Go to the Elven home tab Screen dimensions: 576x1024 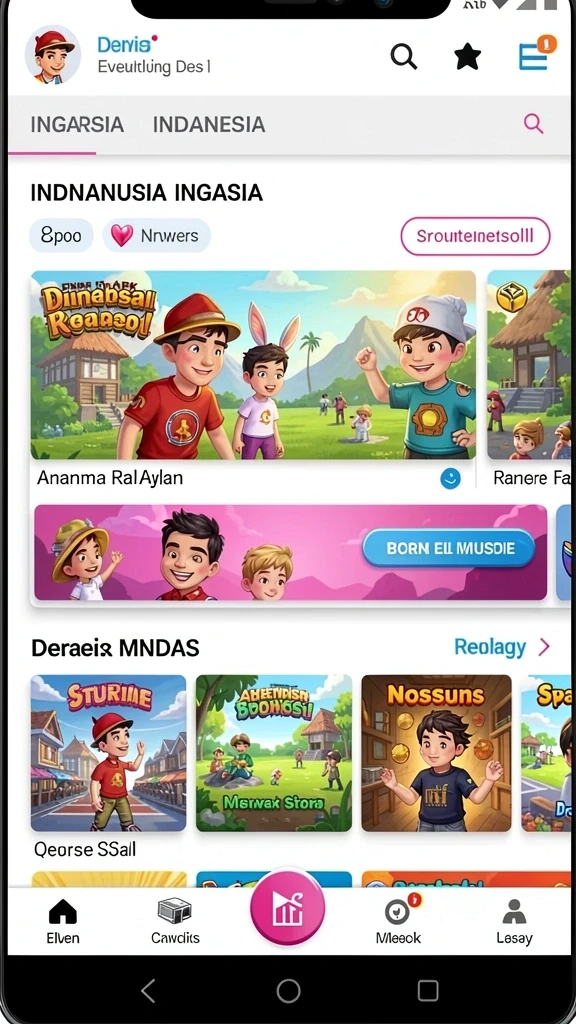(63, 921)
